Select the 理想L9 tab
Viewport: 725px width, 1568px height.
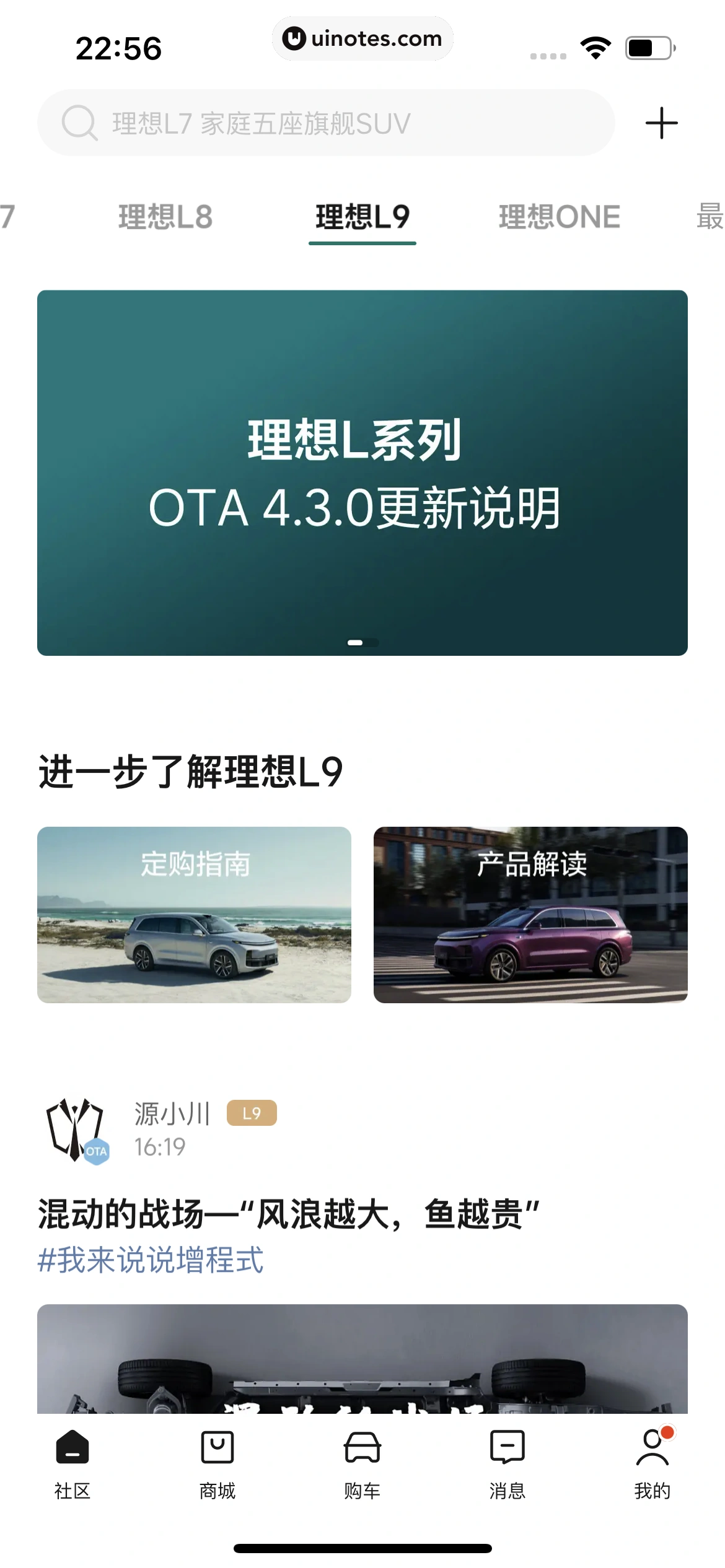pos(362,217)
